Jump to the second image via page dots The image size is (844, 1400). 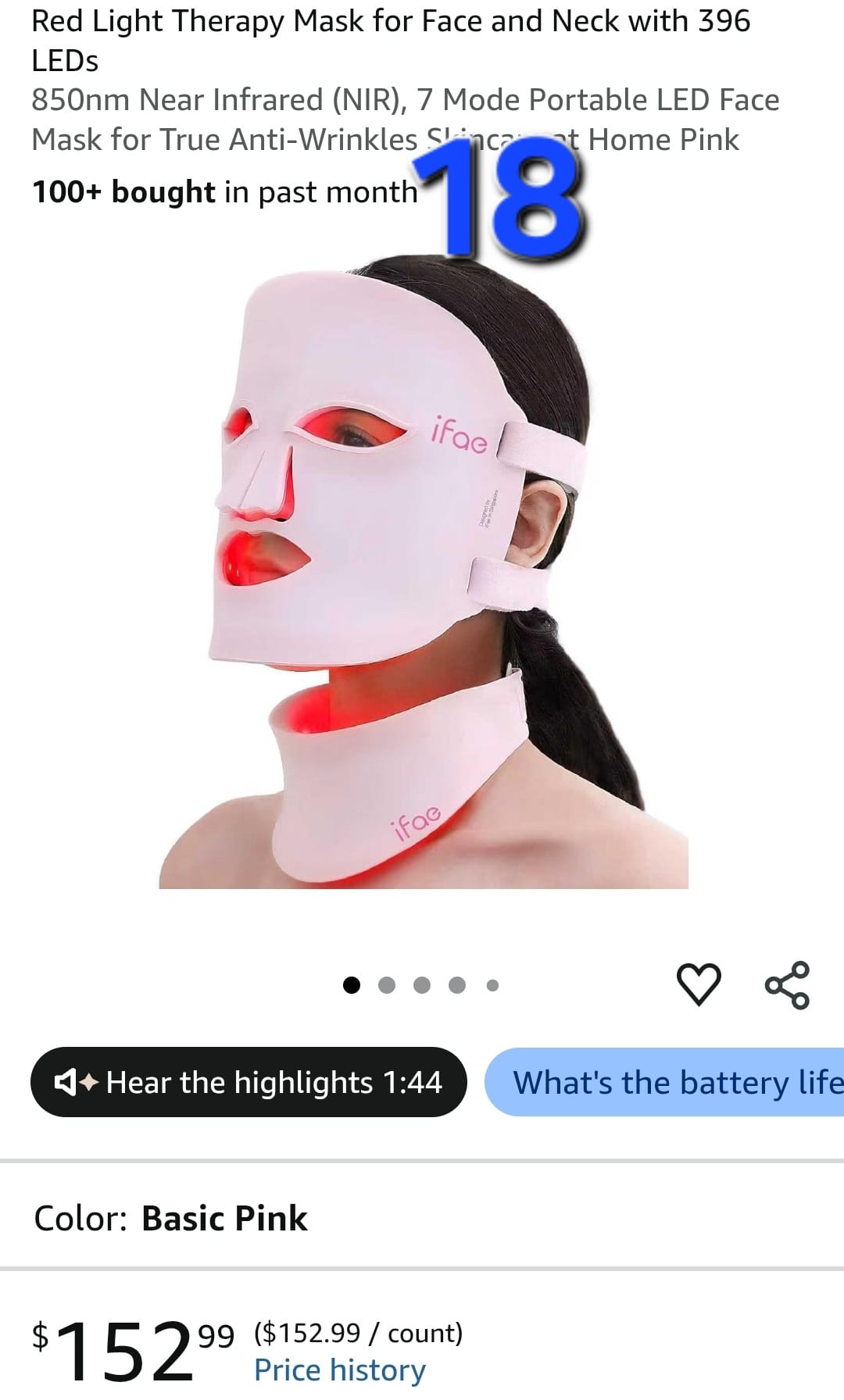pos(386,985)
